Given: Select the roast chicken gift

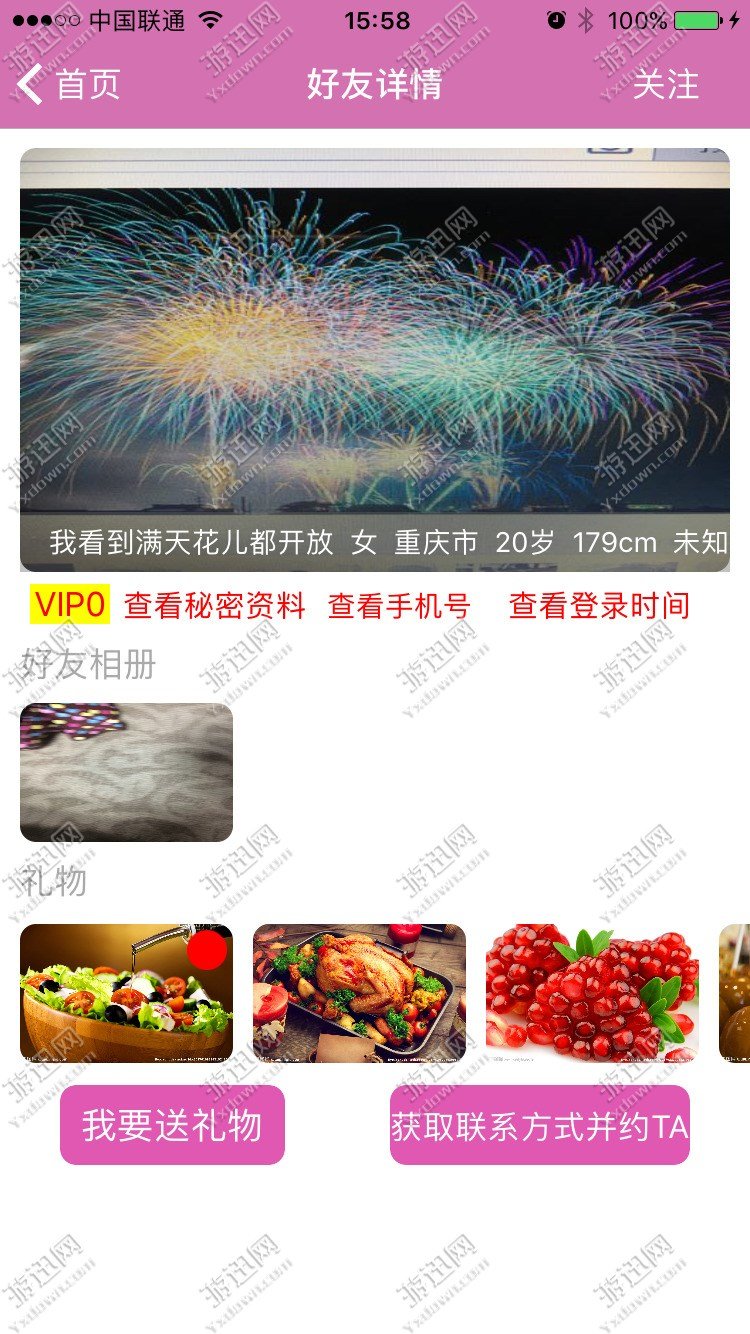Looking at the screenshot, I should [359, 992].
